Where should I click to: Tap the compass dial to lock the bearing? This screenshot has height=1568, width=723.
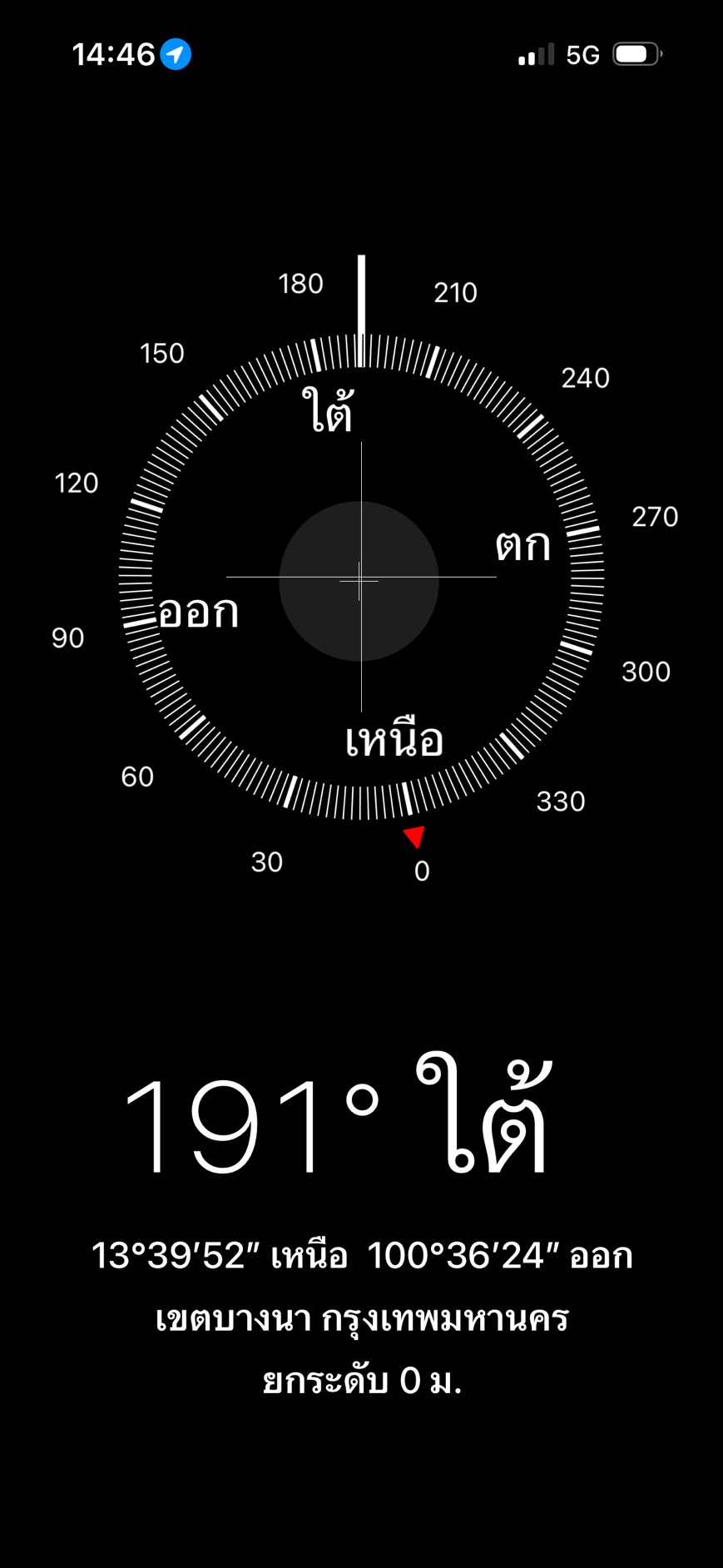[360, 578]
